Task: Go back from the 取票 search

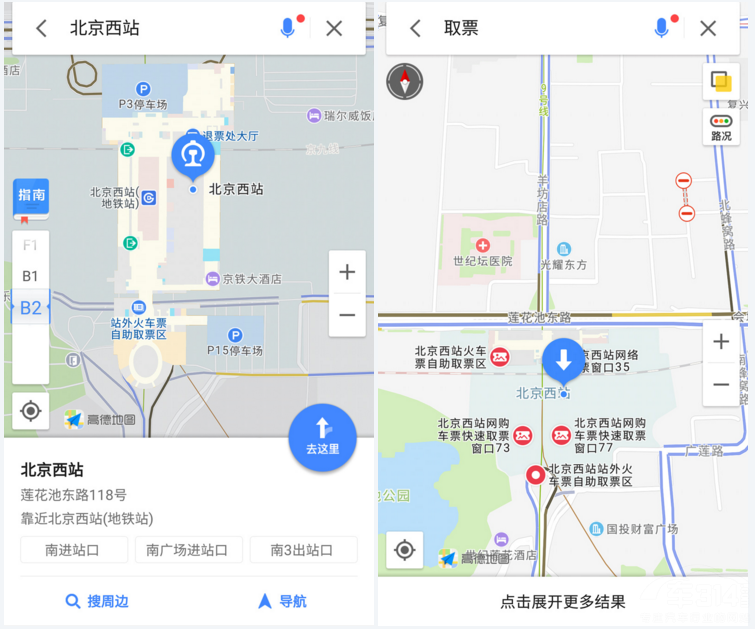Action: tap(415, 28)
